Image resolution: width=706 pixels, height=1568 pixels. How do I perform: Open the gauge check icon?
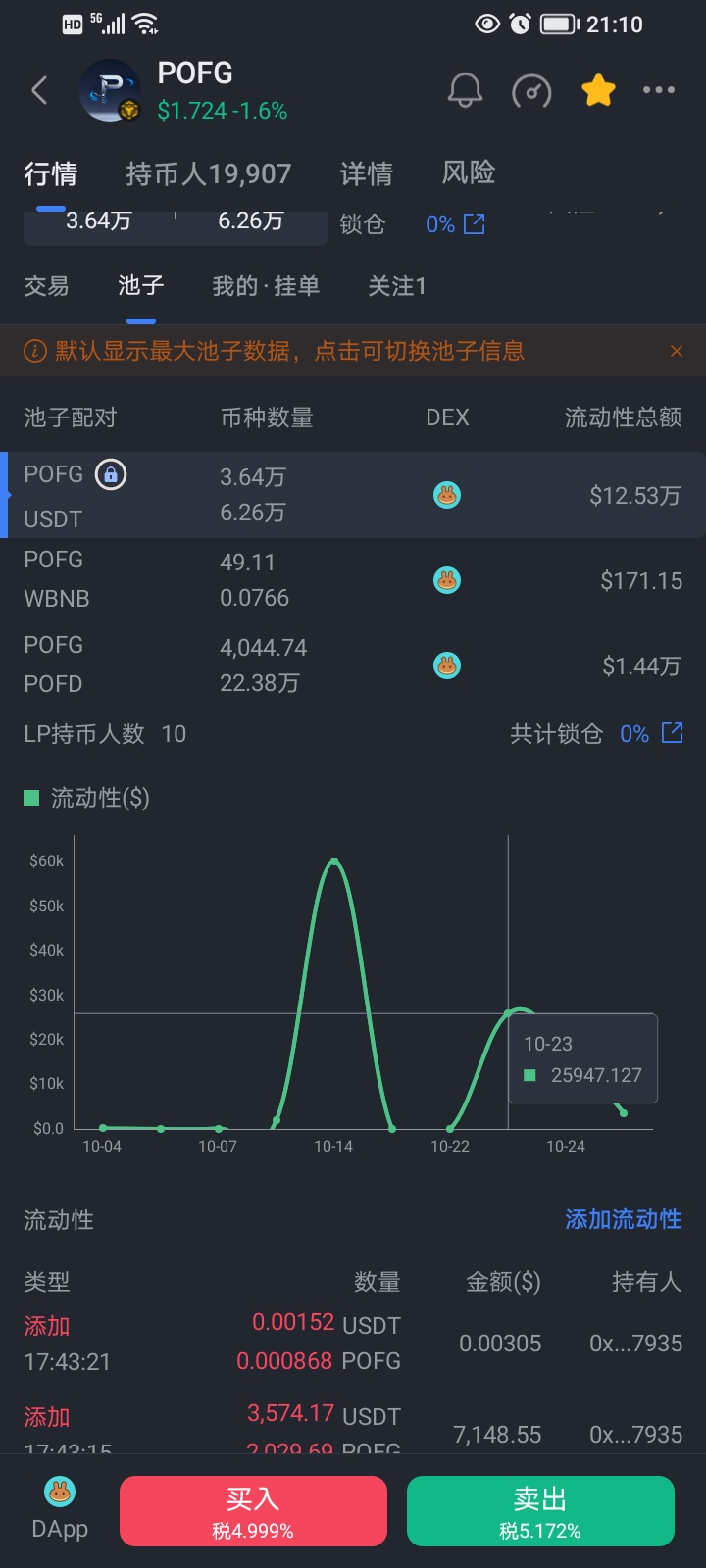(x=531, y=91)
